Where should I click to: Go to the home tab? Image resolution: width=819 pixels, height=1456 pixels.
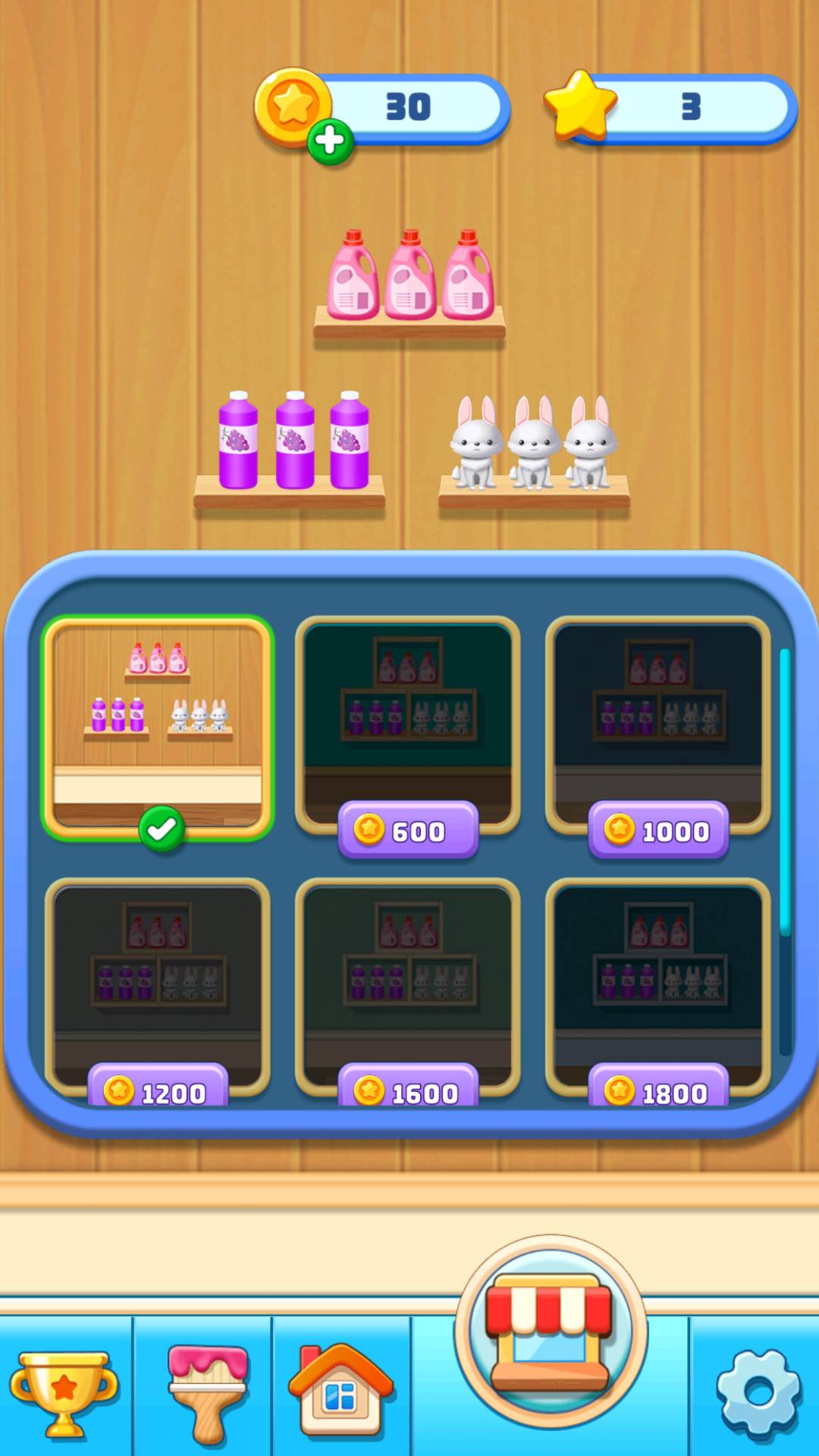pyautogui.click(x=340, y=1392)
